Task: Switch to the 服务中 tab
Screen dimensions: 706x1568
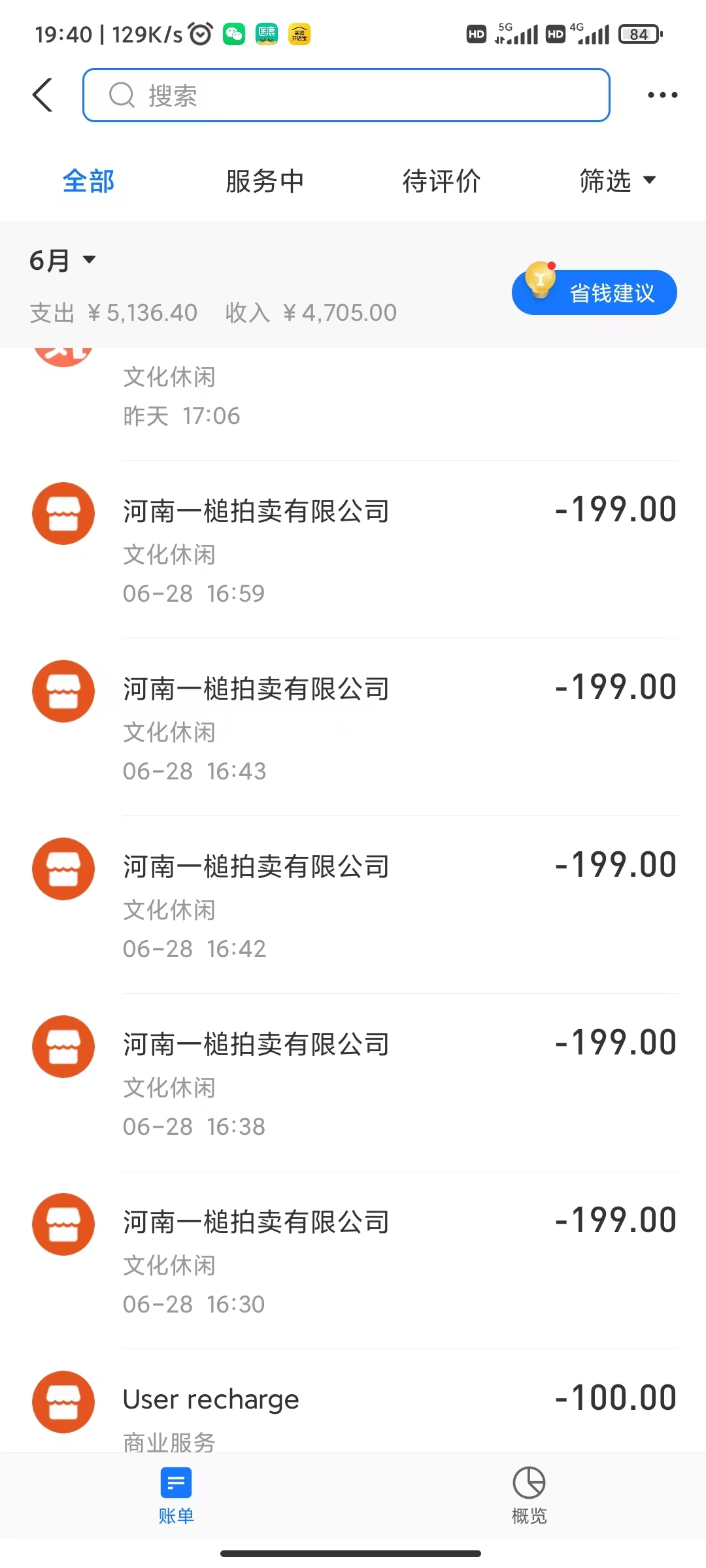Action: click(265, 181)
